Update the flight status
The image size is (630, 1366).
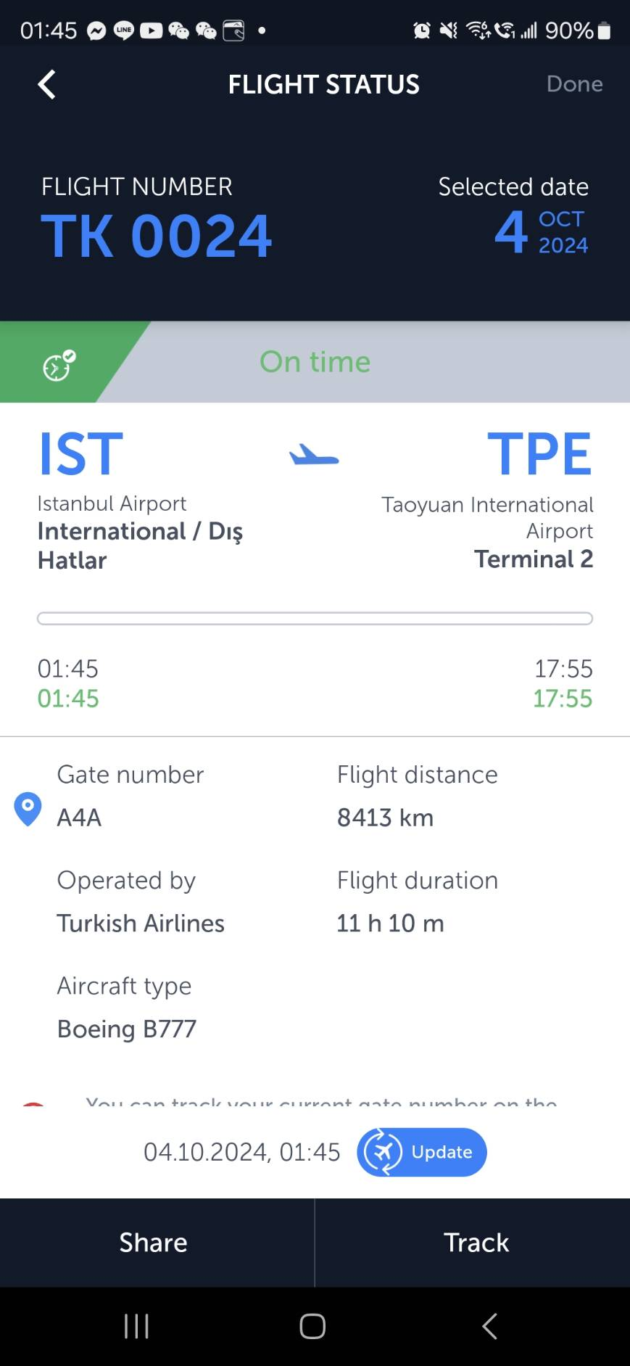[422, 1152]
